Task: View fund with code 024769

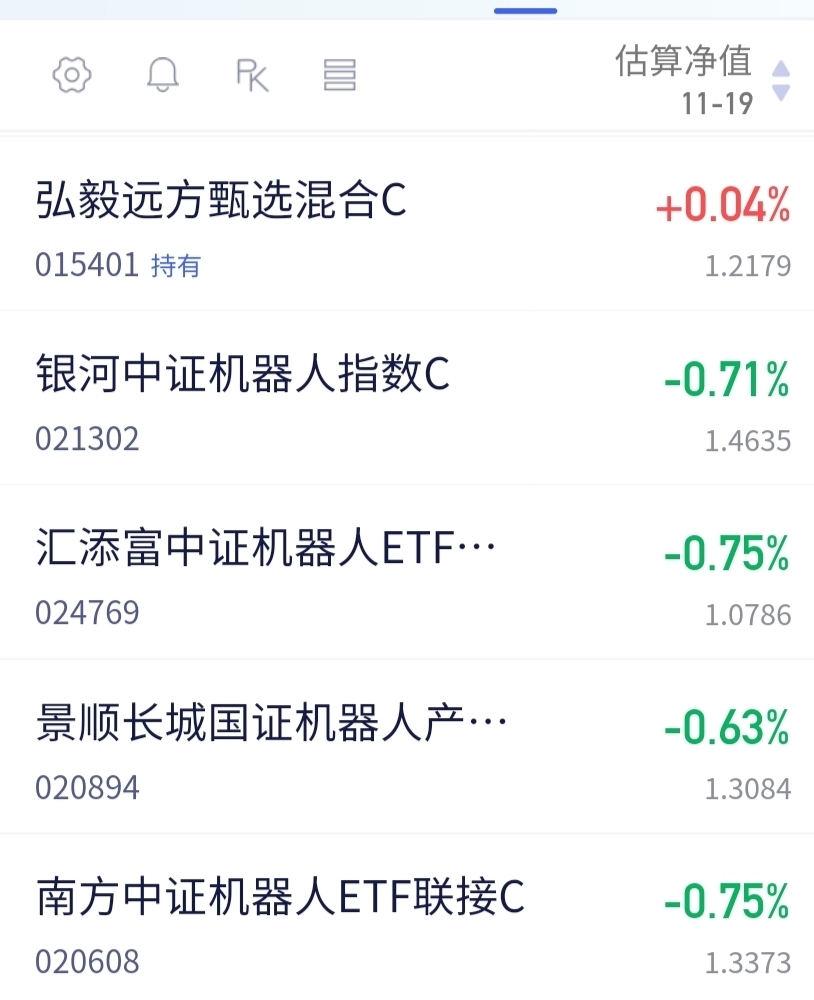Action: pos(88,612)
